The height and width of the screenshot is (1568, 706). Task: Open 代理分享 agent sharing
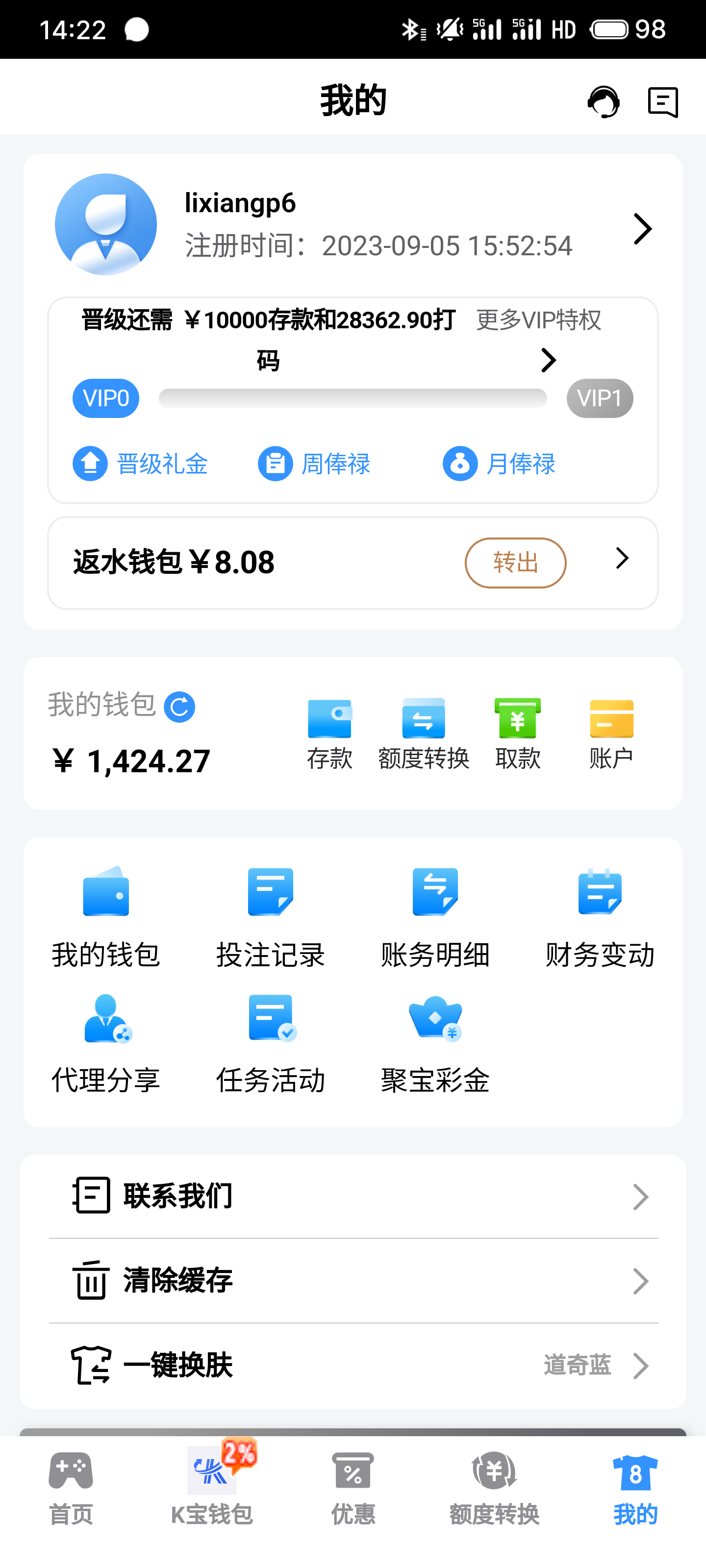click(106, 1043)
